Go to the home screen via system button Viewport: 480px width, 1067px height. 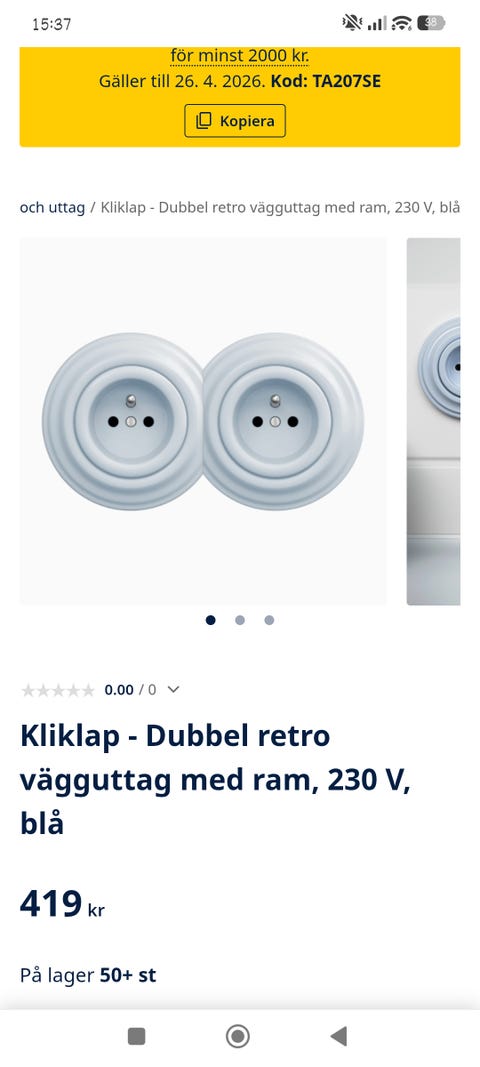pyautogui.click(x=238, y=1036)
